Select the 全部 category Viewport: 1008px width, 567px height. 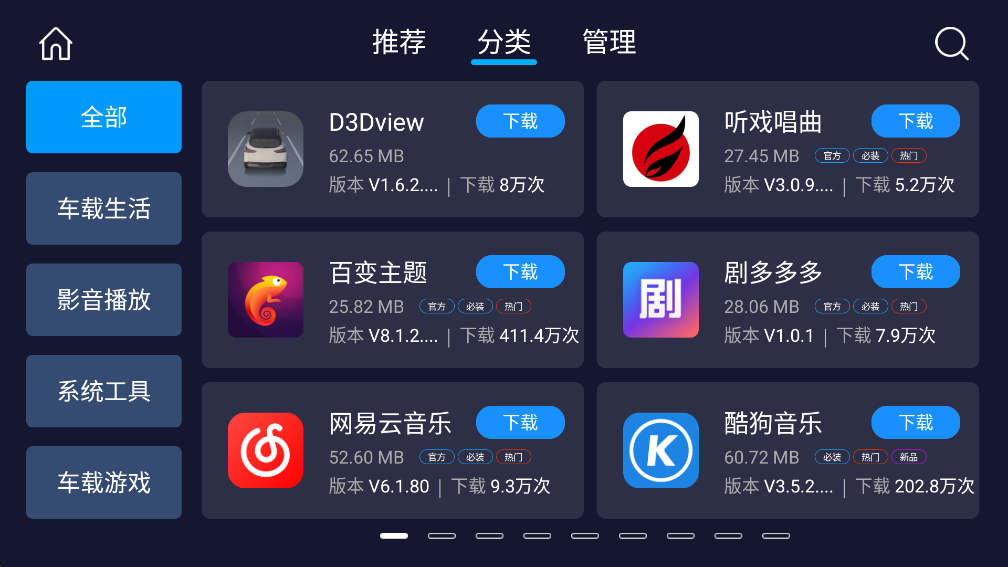coord(104,117)
